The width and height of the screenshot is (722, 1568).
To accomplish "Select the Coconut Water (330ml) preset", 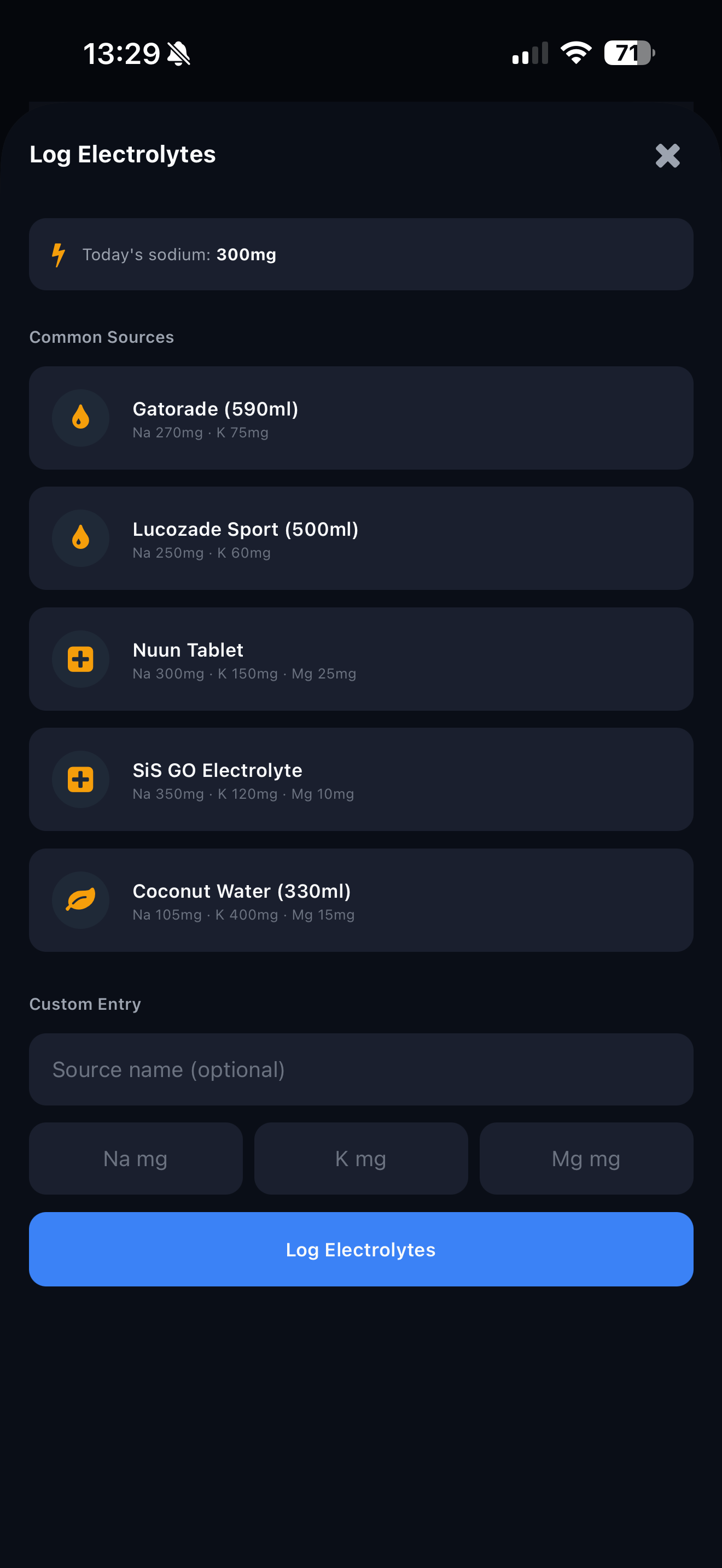I will point(361,900).
